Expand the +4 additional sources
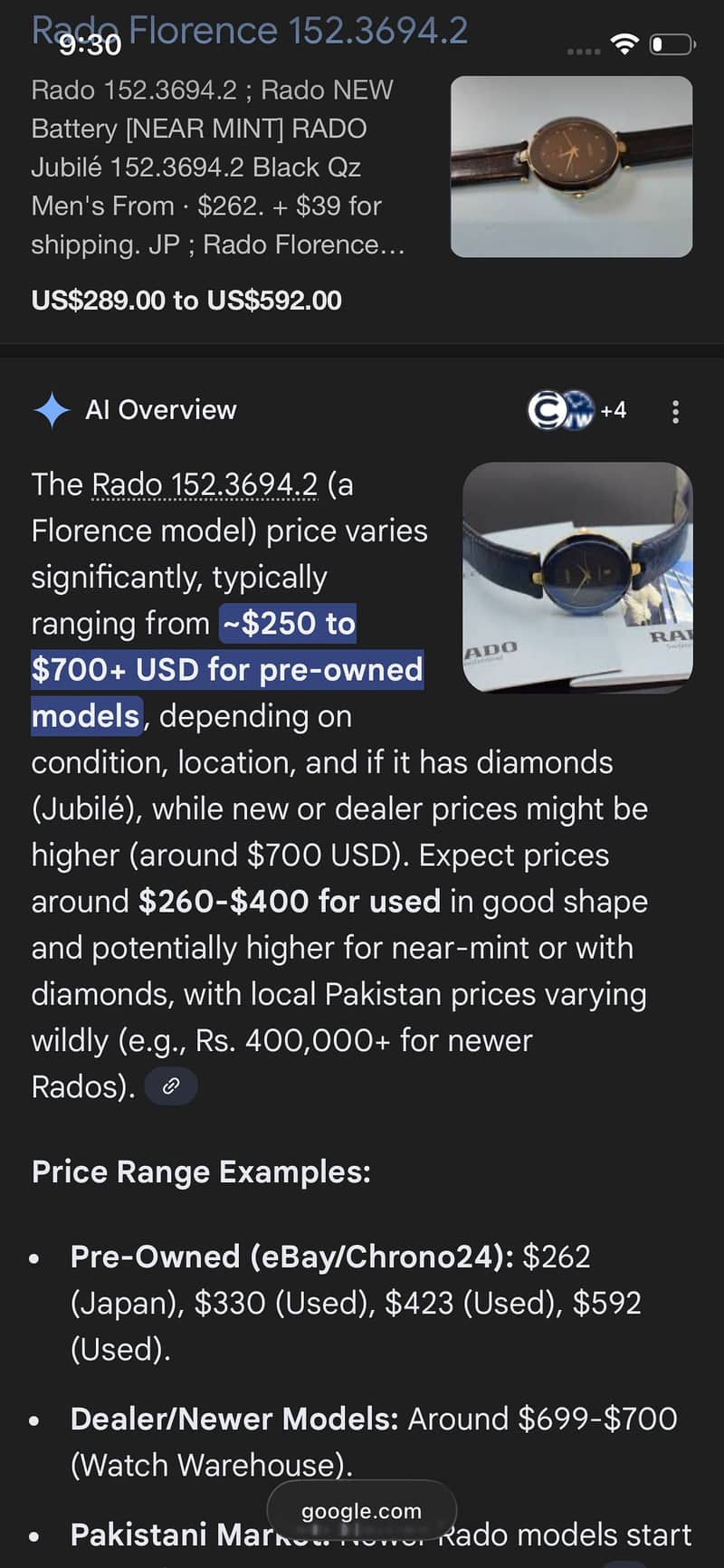Screen dimensions: 724x1568 click(x=613, y=410)
